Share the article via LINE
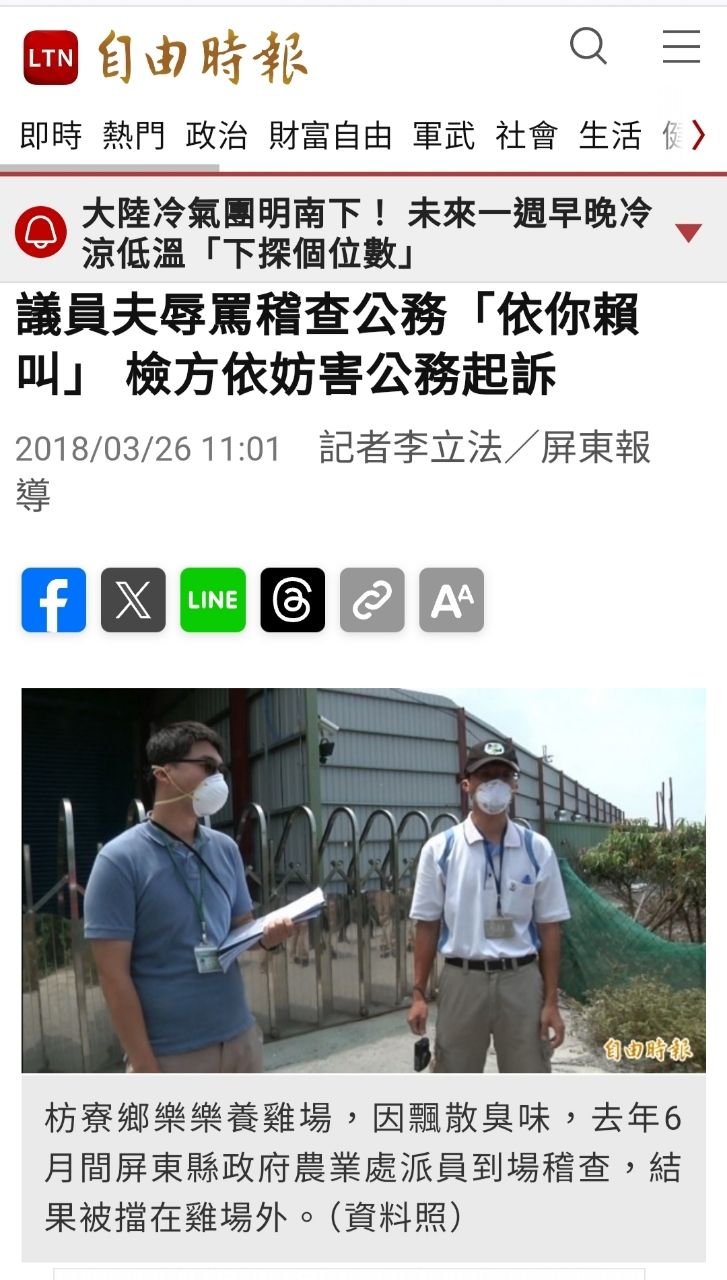 pyautogui.click(x=213, y=600)
